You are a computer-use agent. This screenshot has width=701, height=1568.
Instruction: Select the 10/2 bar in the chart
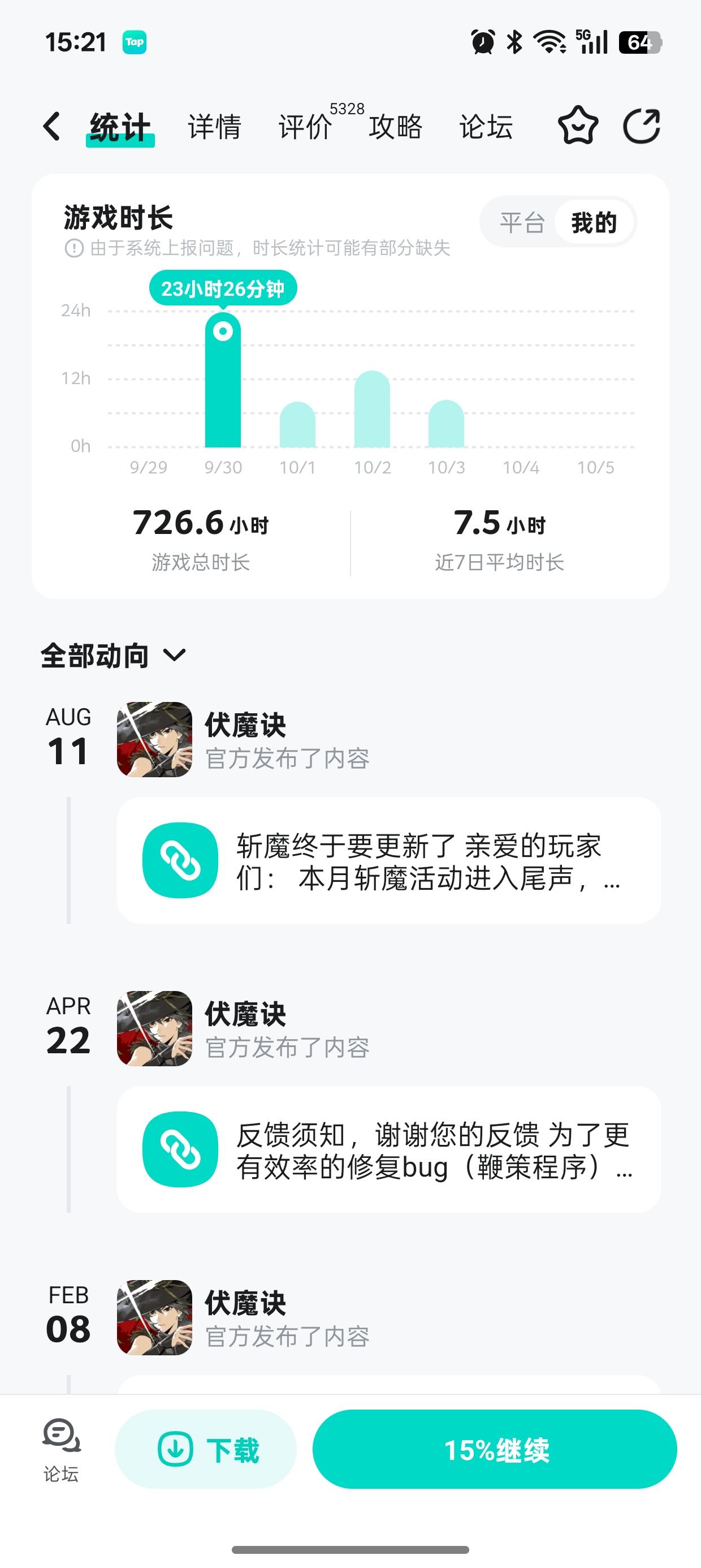372,410
